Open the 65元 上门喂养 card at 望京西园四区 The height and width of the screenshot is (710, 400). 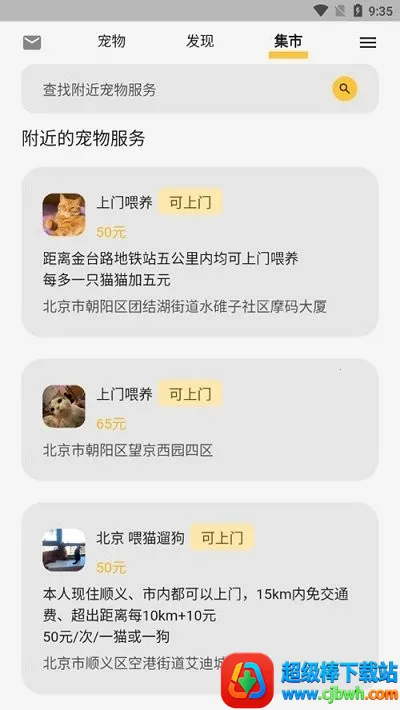pos(200,420)
